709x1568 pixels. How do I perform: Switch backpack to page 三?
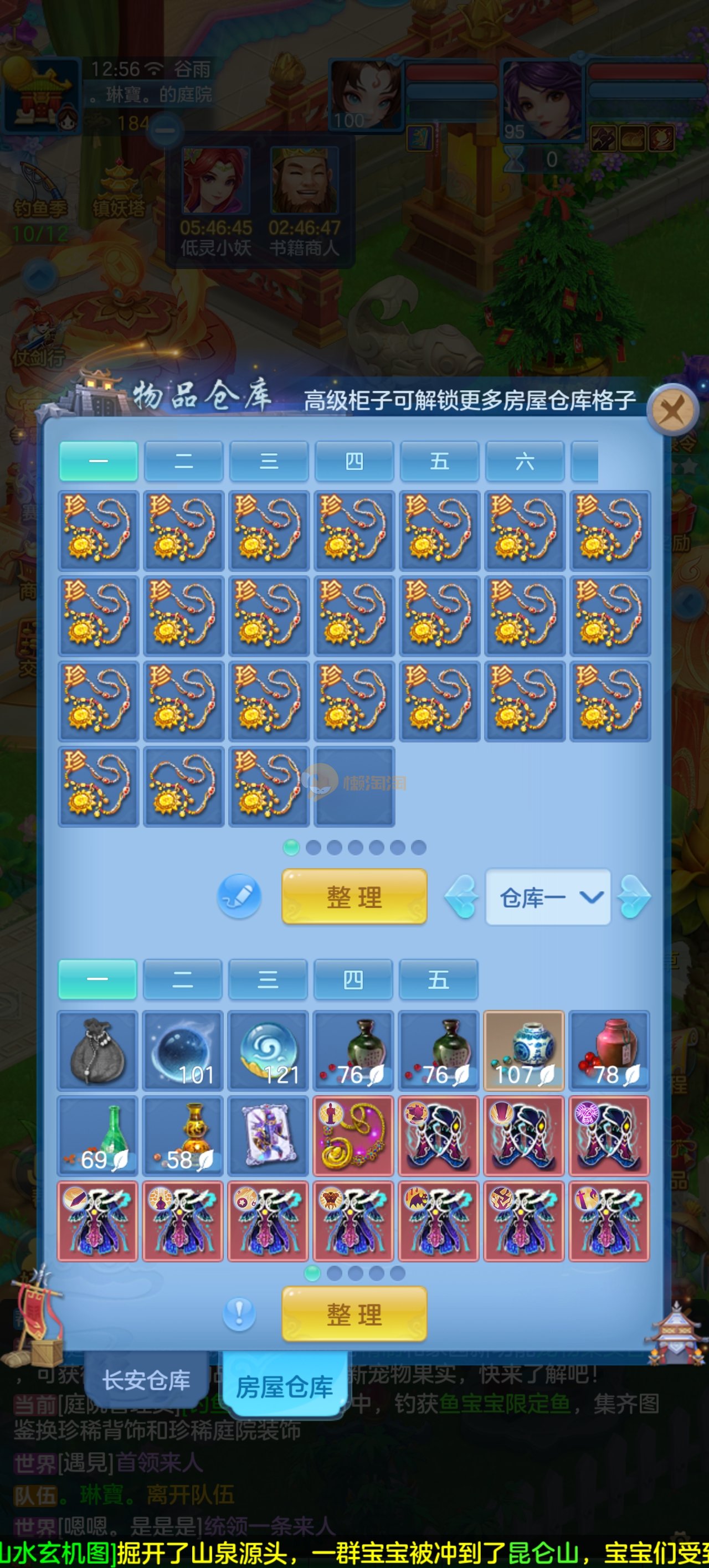coord(268,979)
